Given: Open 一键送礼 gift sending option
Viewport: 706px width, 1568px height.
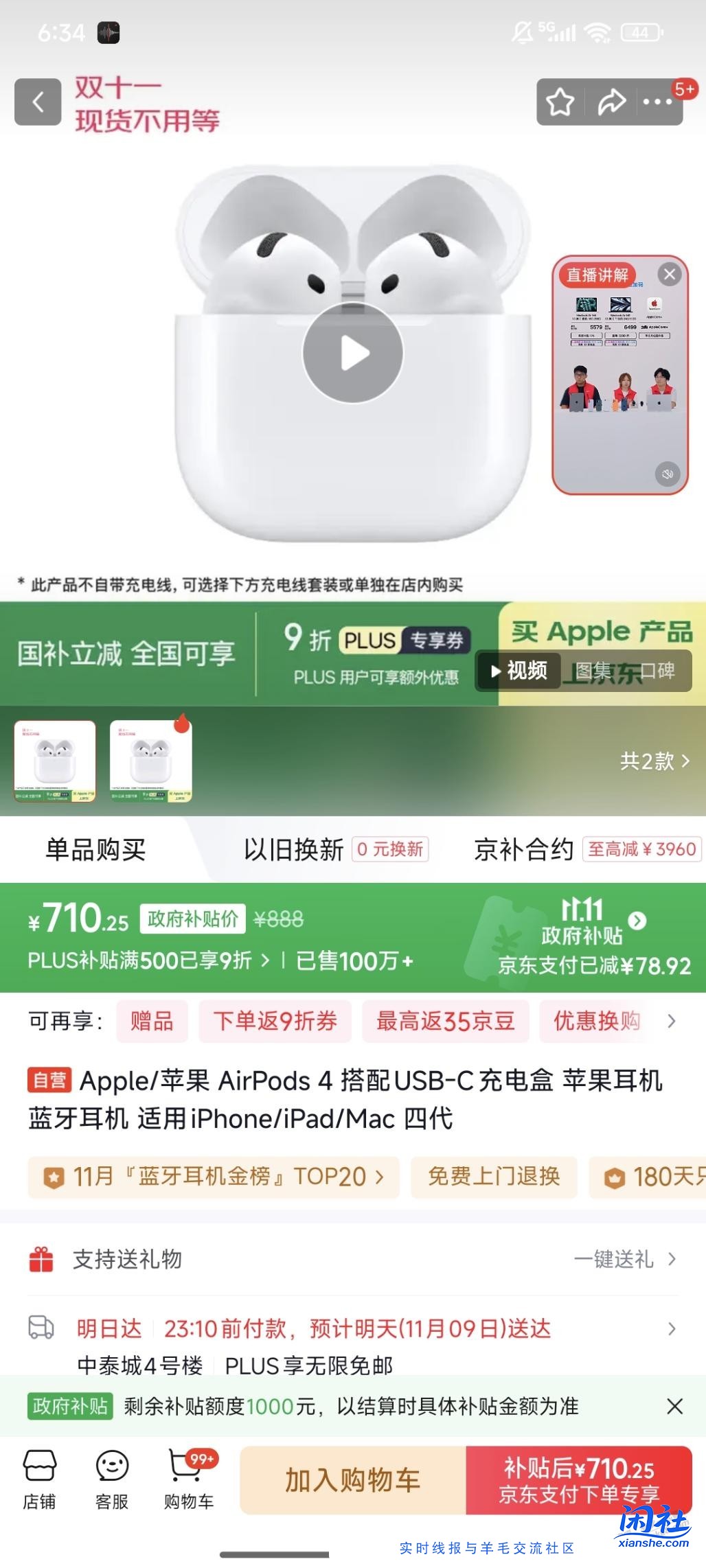Looking at the screenshot, I should (x=625, y=1259).
